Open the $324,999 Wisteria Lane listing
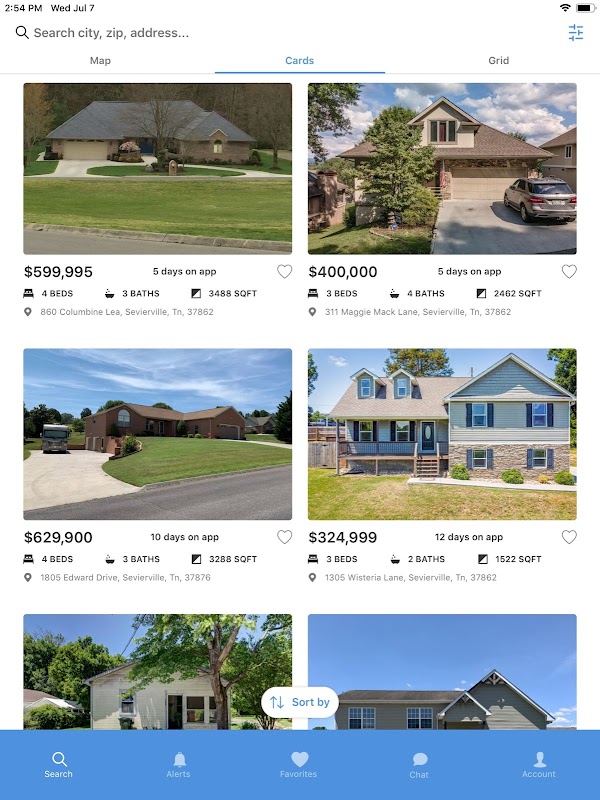Viewport: 600px width, 800px height. point(442,434)
